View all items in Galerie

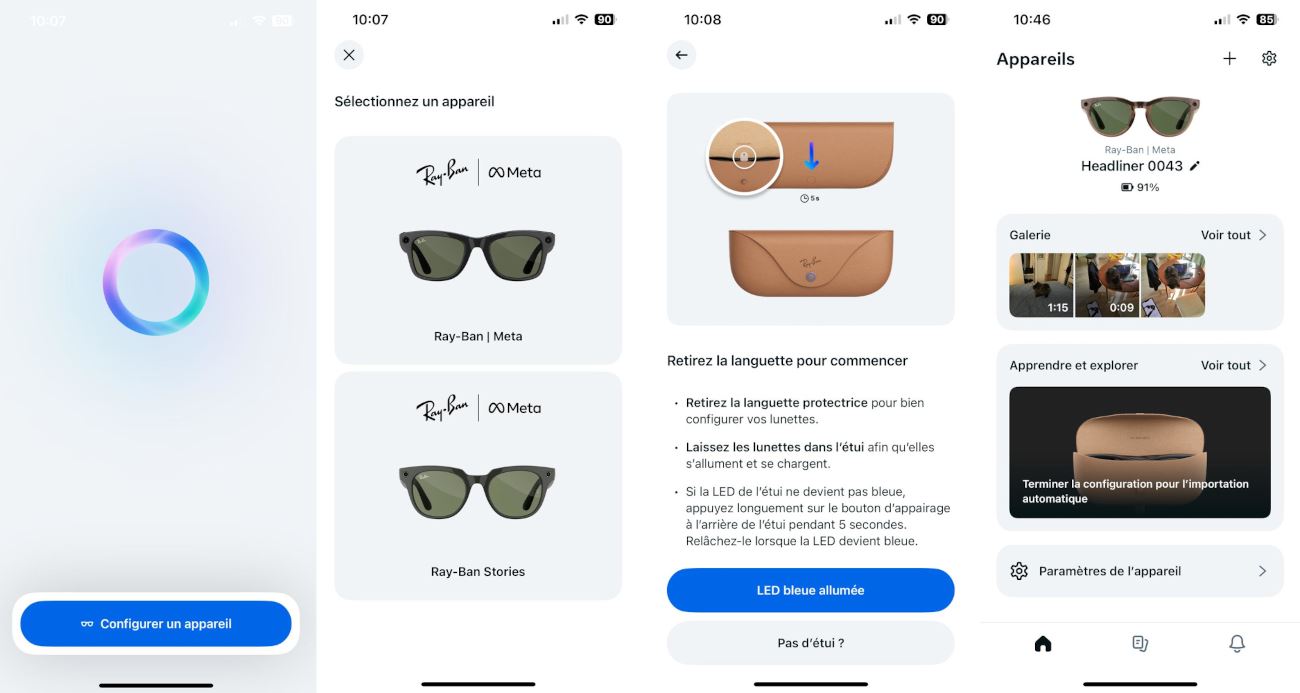coord(1233,235)
